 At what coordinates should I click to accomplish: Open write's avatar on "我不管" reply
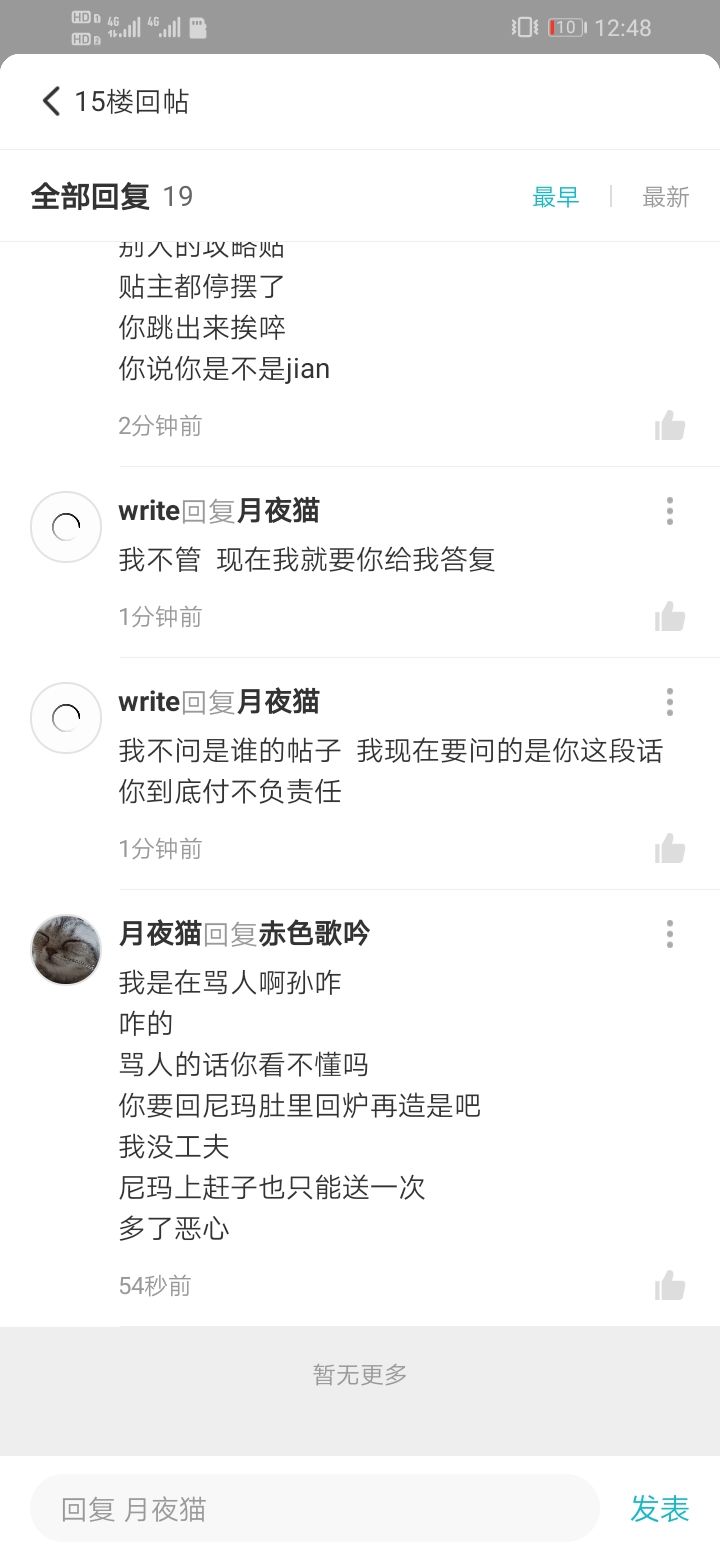coord(66,527)
